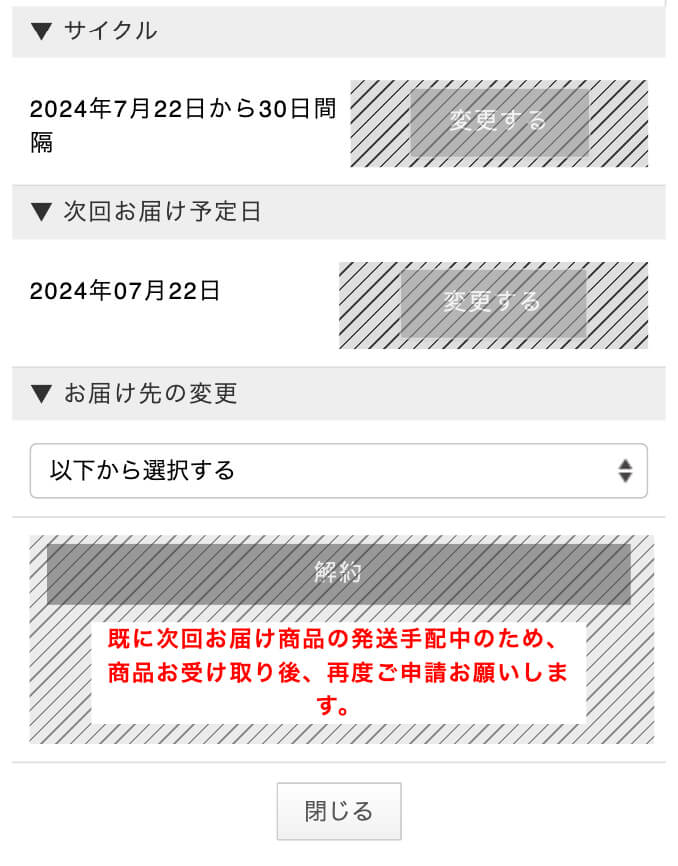Tap 変更する for the サイクル setting

[x=499, y=121]
